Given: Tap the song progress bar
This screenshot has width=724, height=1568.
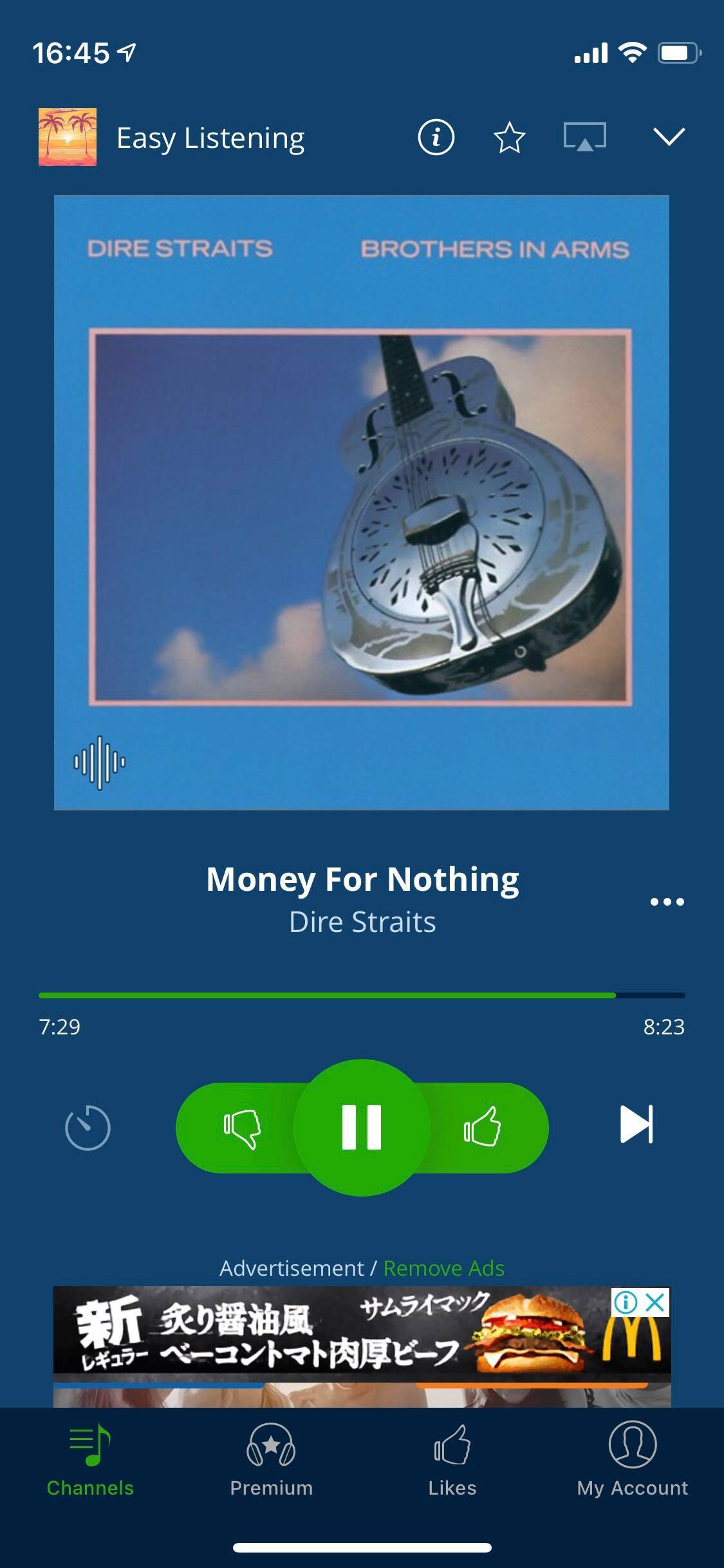Looking at the screenshot, I should (x=362, y=995).
